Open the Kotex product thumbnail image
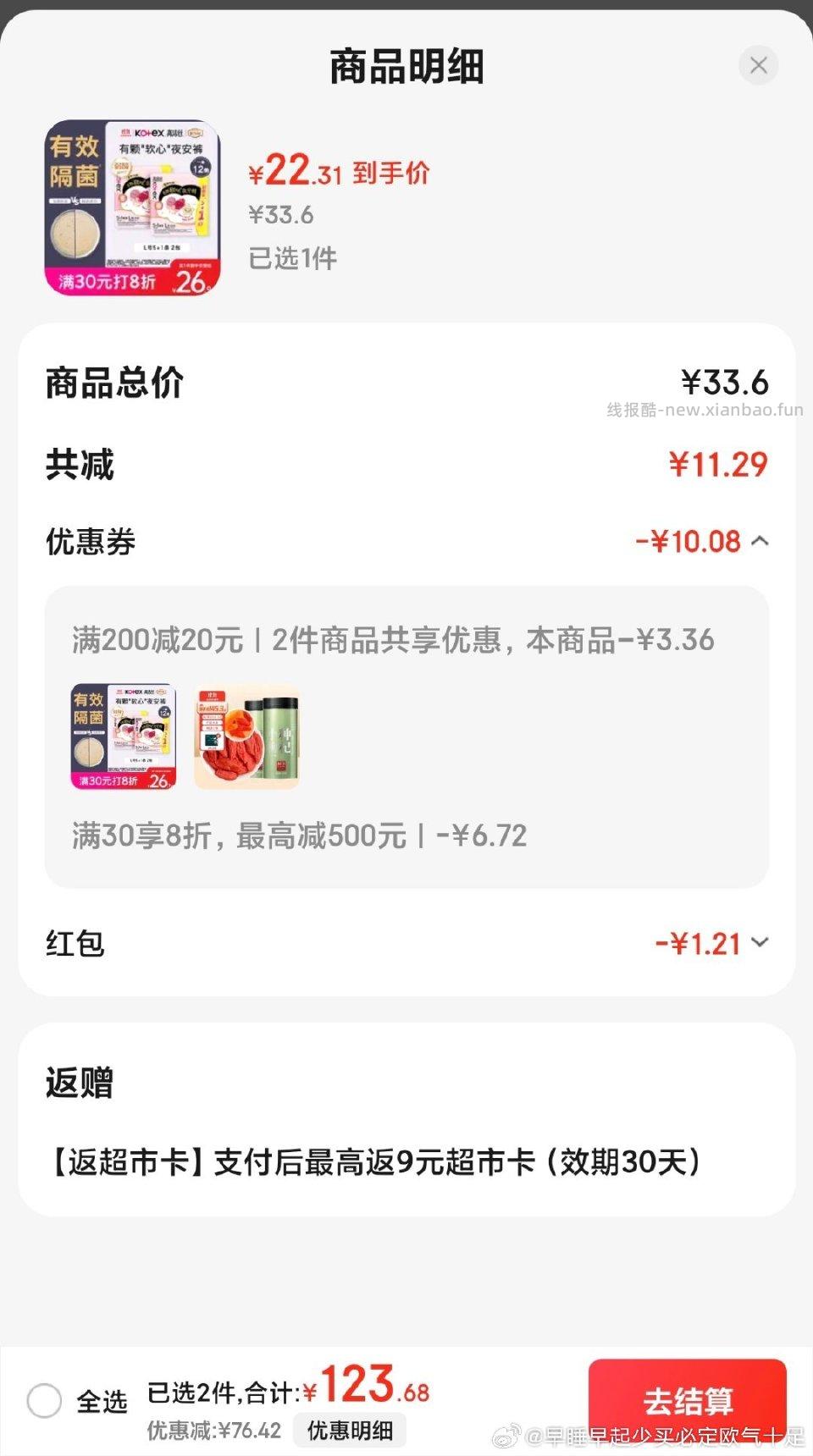This screenshot has height=1456, width=813. click(x=131, y=205)
